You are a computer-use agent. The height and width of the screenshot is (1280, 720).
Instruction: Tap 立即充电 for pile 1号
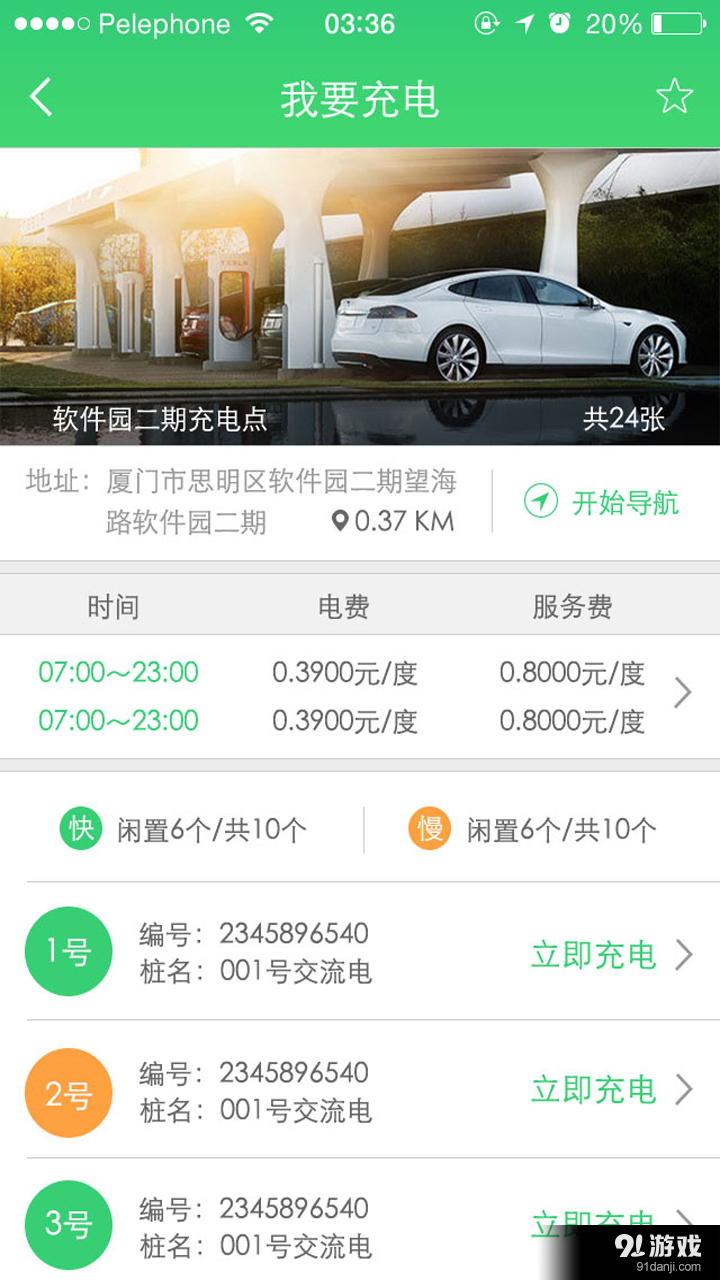pos(594,955)
